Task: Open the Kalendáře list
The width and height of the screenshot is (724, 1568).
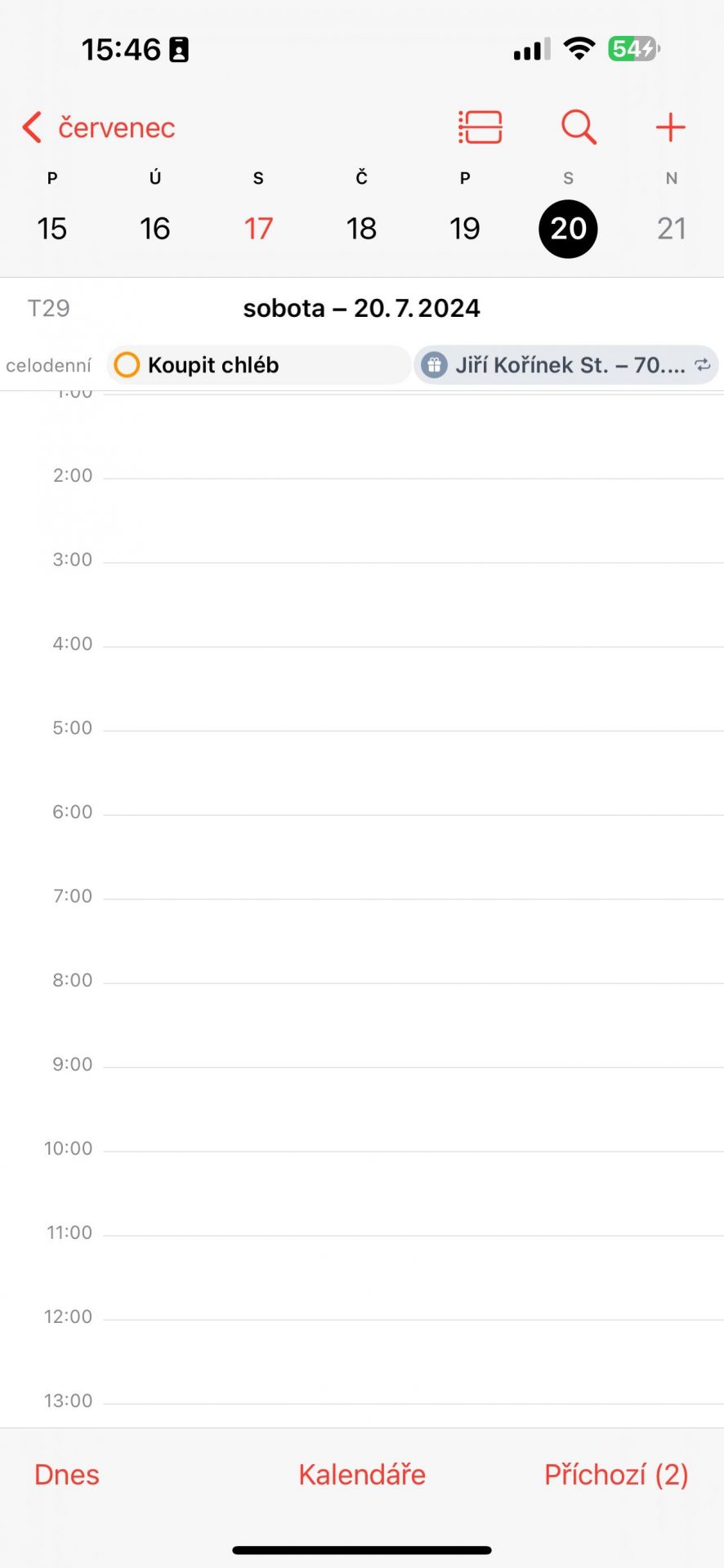Action: pyautogui.click(x=362, y=1475)
